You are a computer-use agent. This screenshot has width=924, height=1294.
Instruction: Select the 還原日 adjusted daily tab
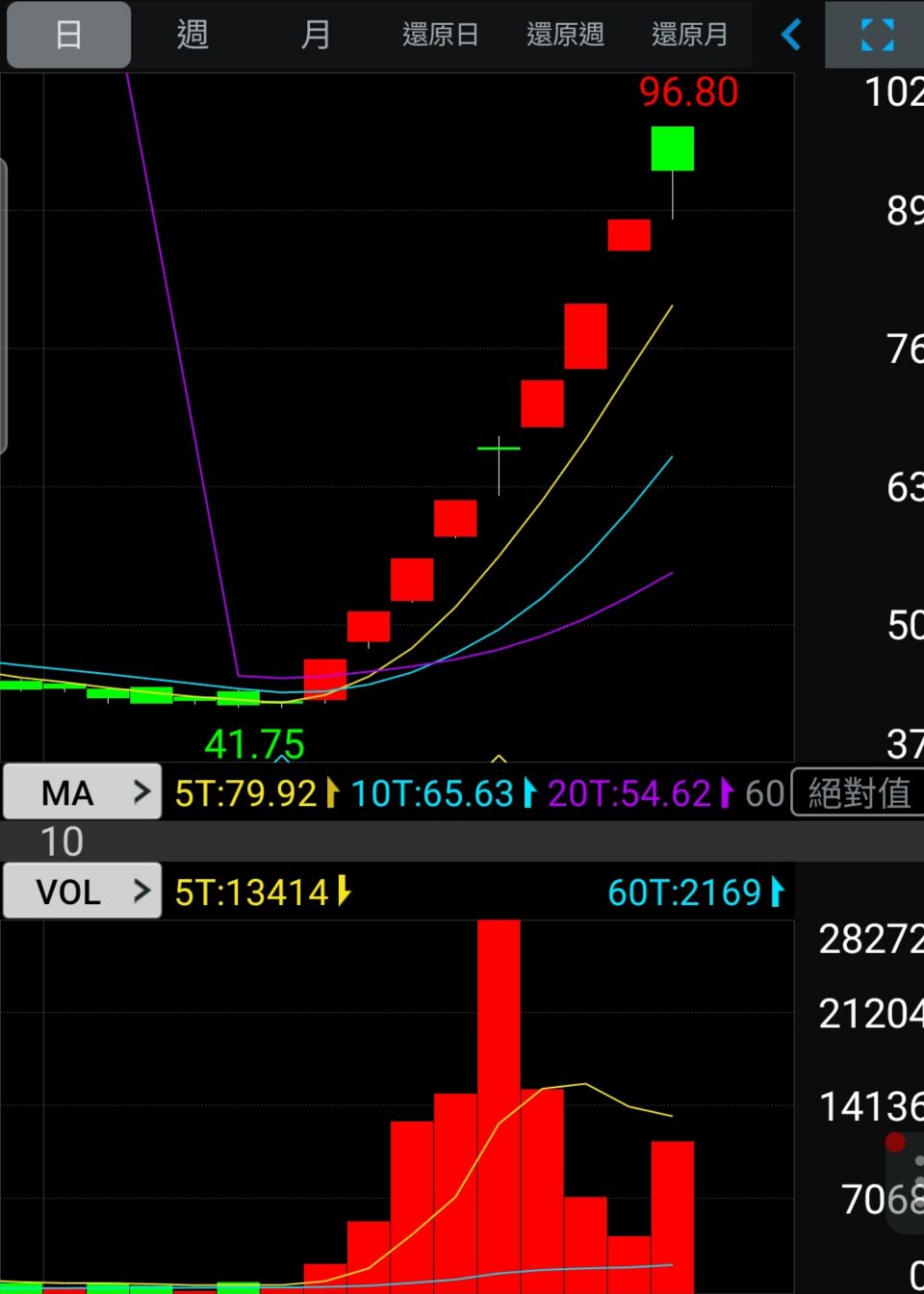[440, 35]
